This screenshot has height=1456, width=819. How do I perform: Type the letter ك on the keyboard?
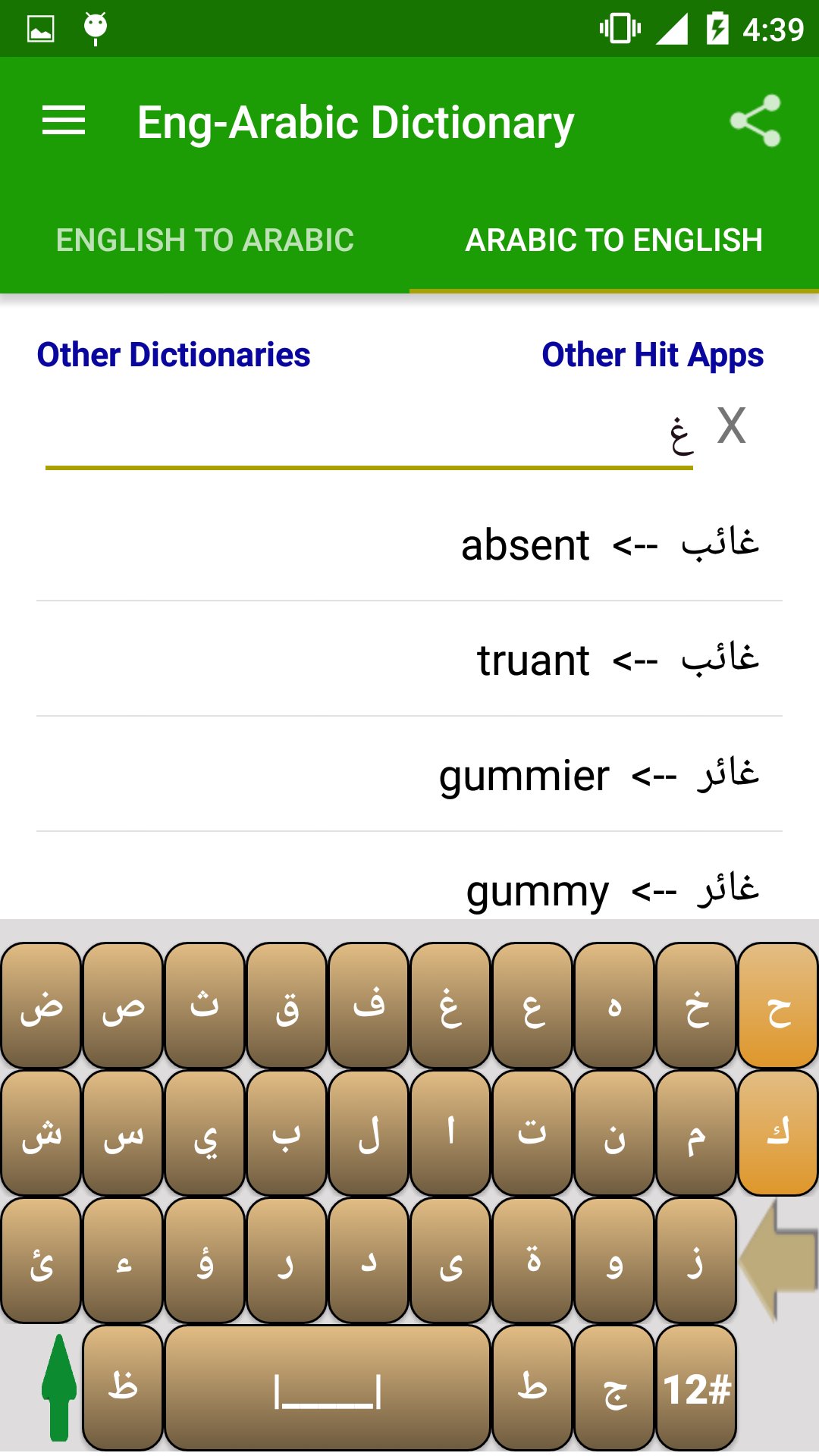(778, 1133)
